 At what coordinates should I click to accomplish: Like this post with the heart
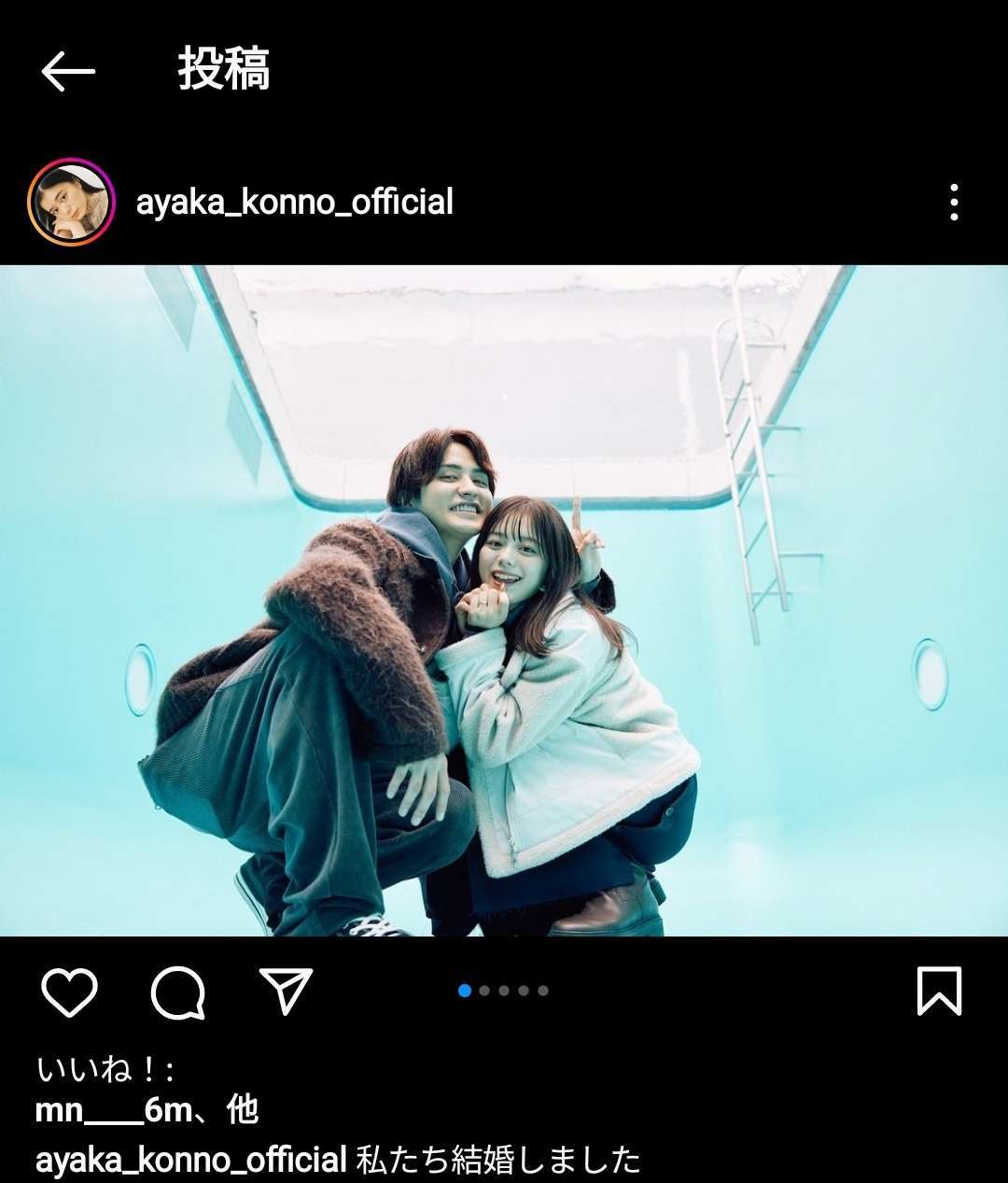pos(69,992)
